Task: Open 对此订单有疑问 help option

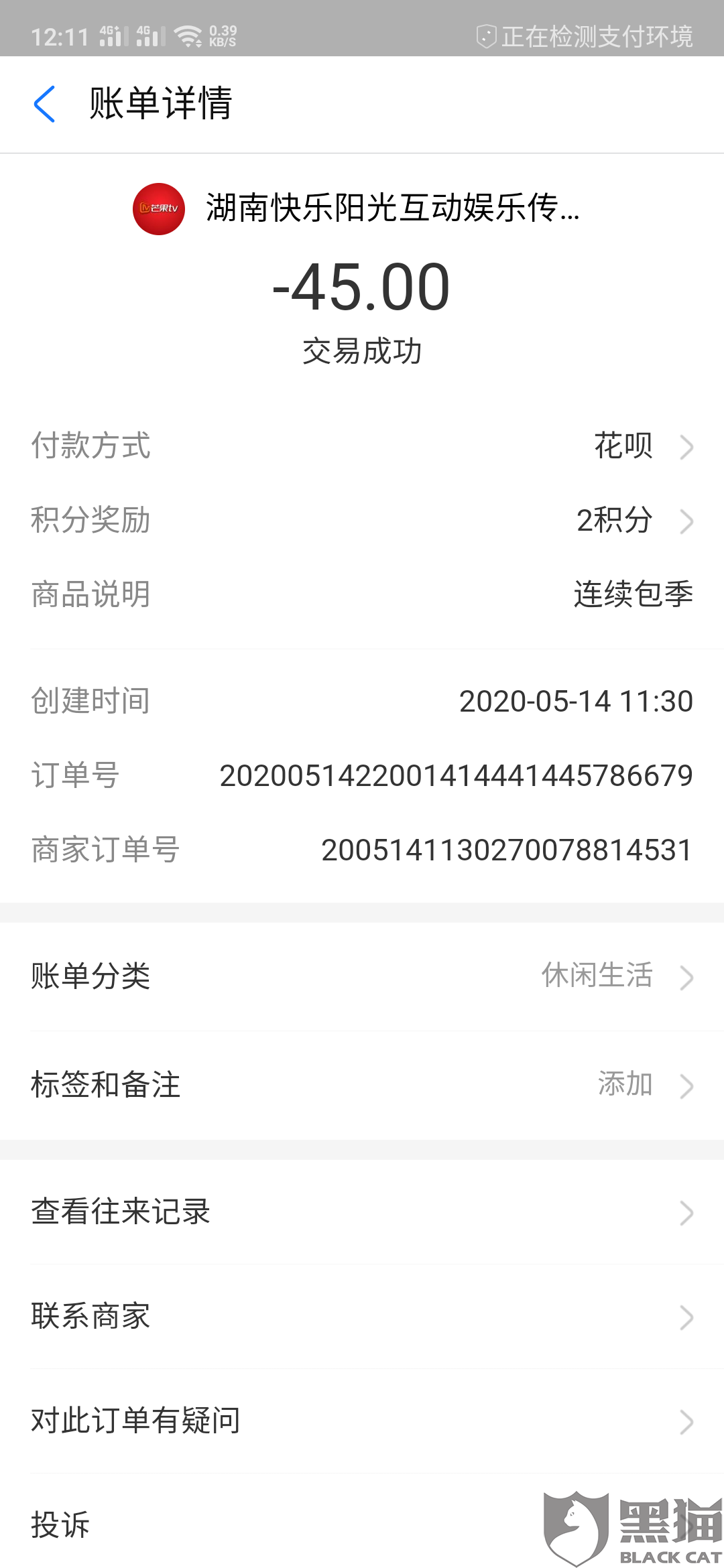Action: point(362,1421)
